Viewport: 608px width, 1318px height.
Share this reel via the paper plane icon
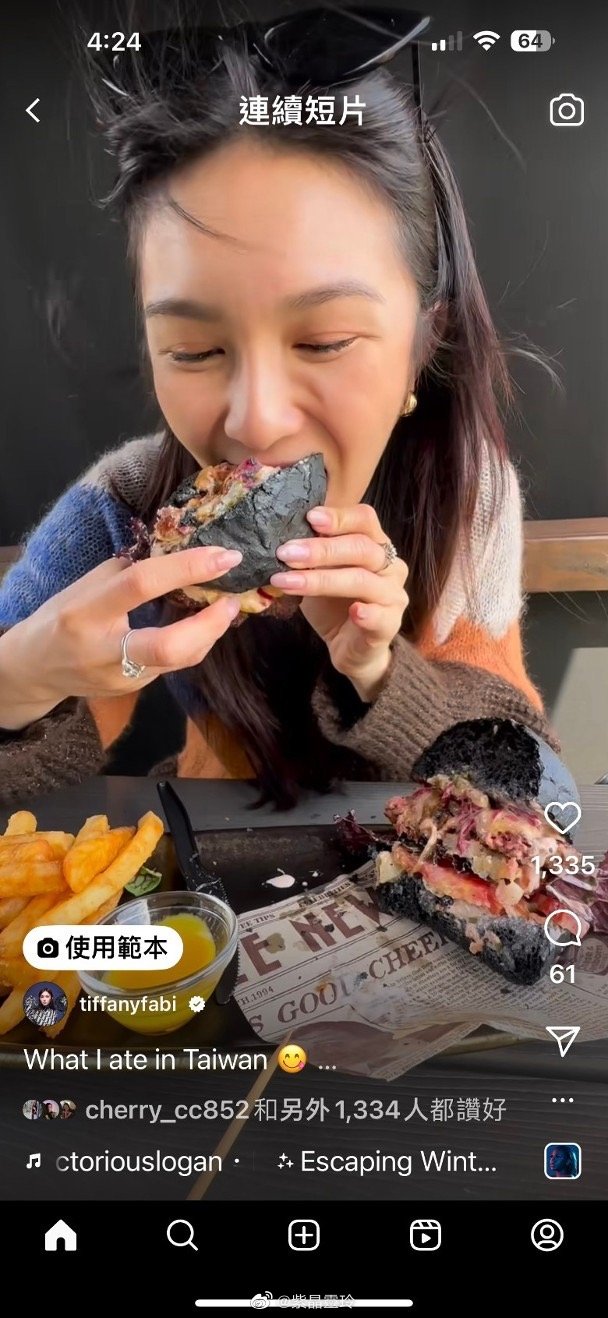(x=562, y=1041)
